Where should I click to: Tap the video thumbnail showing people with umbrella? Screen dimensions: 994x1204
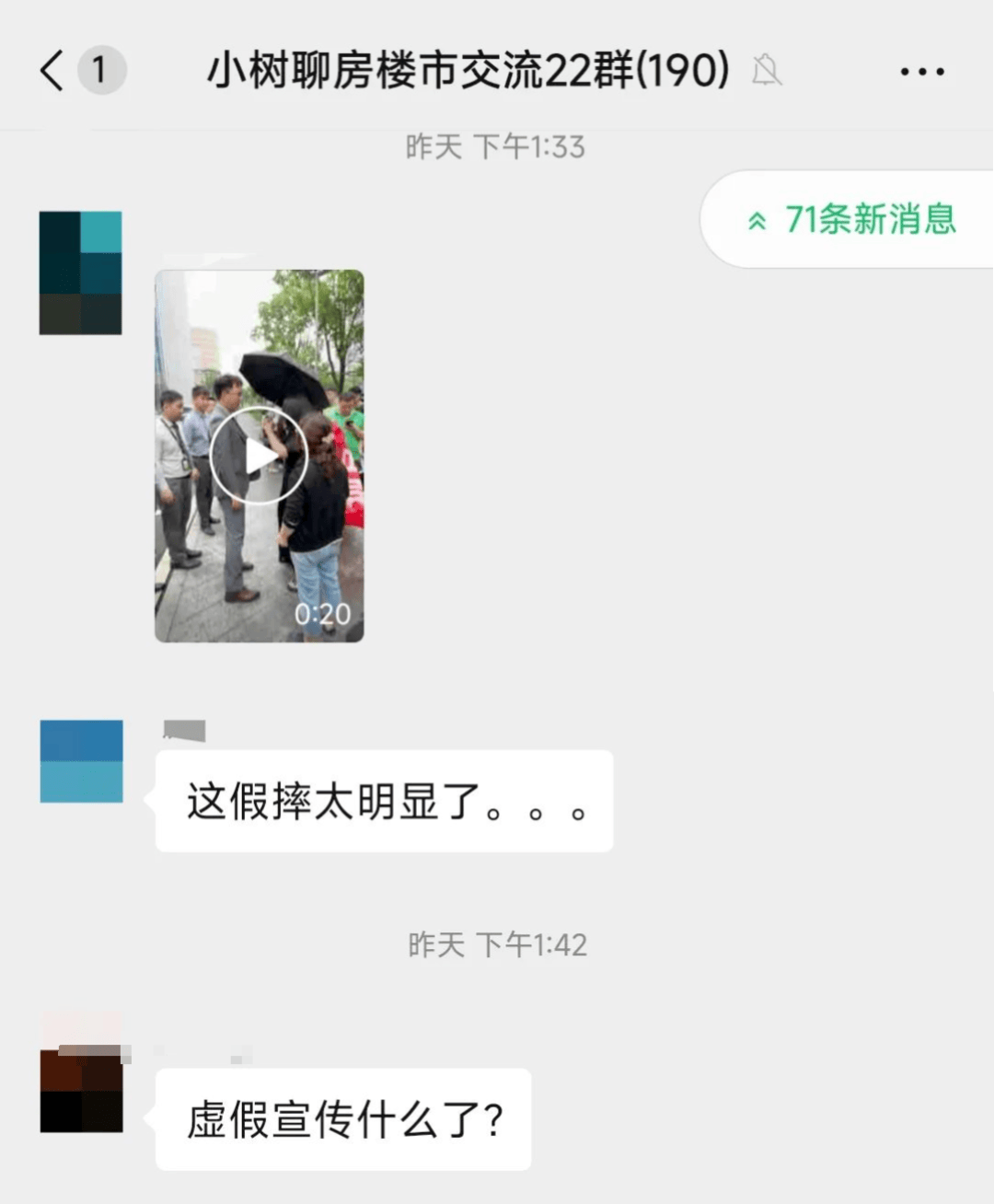click(x=260, y=455)
